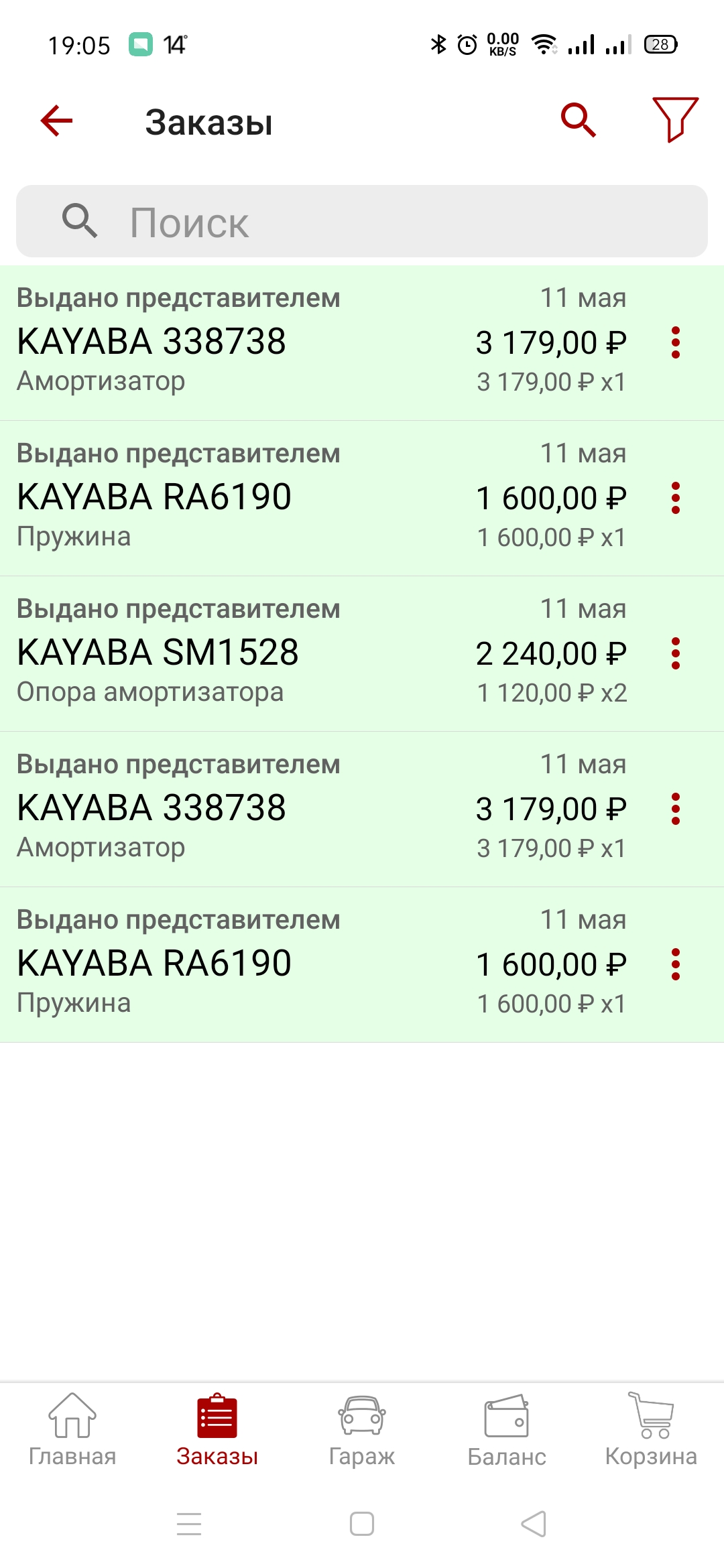Open the orders filter funnel

coord(675,120)
